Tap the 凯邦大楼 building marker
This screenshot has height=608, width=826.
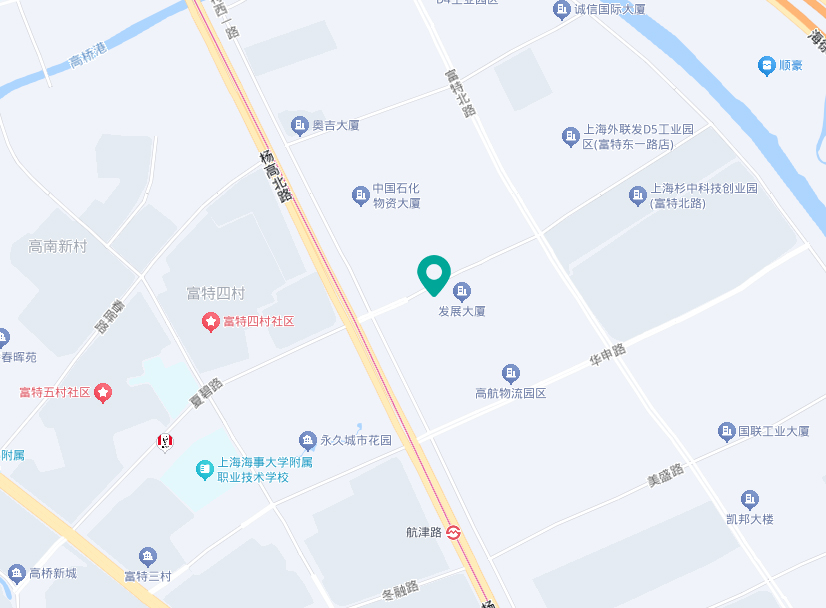tap(750, 500)
